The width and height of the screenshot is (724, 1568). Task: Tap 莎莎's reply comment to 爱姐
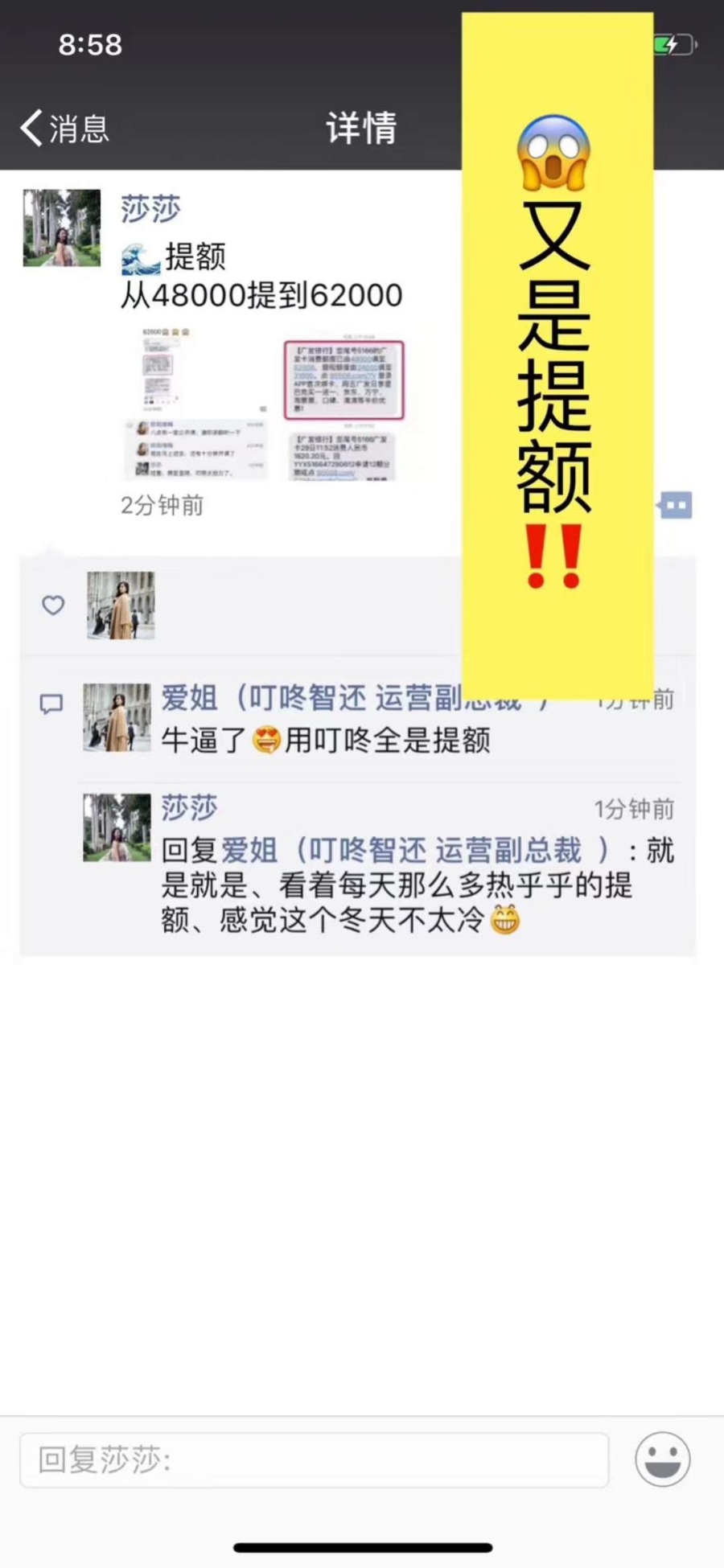pos(402,885)
